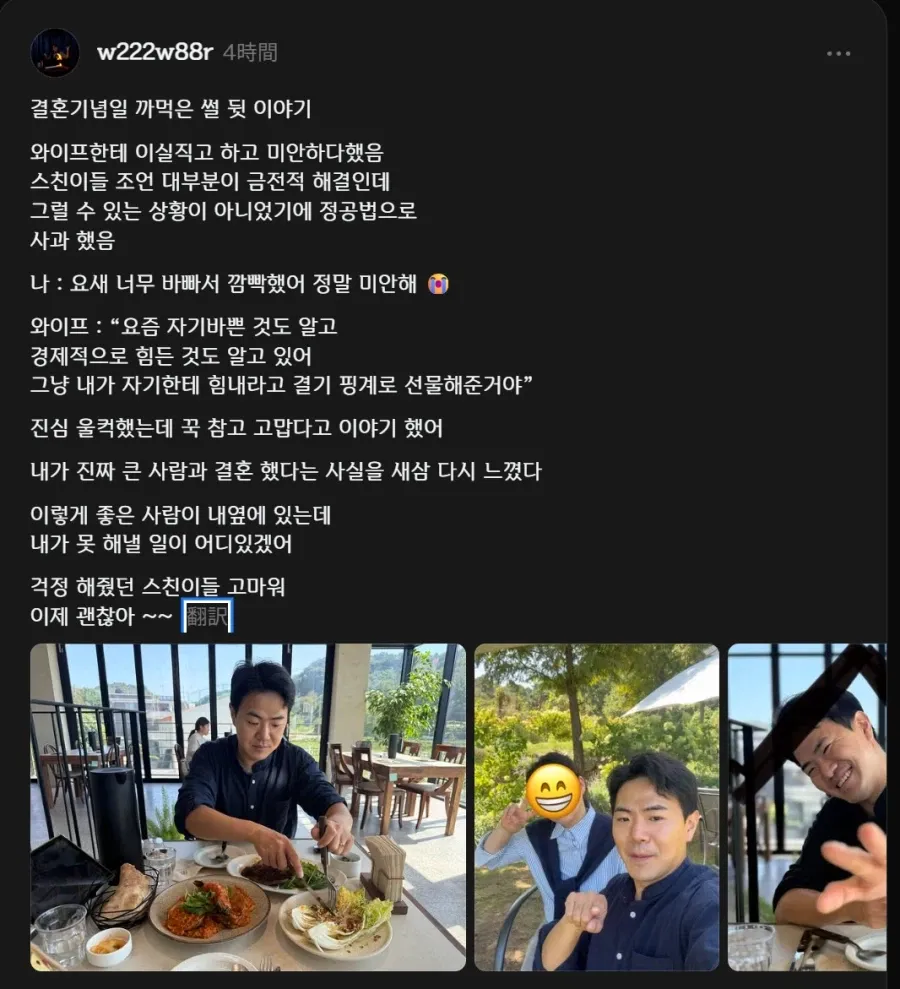
Task: Tap the username w222w88r
Action: pos(155,52)
